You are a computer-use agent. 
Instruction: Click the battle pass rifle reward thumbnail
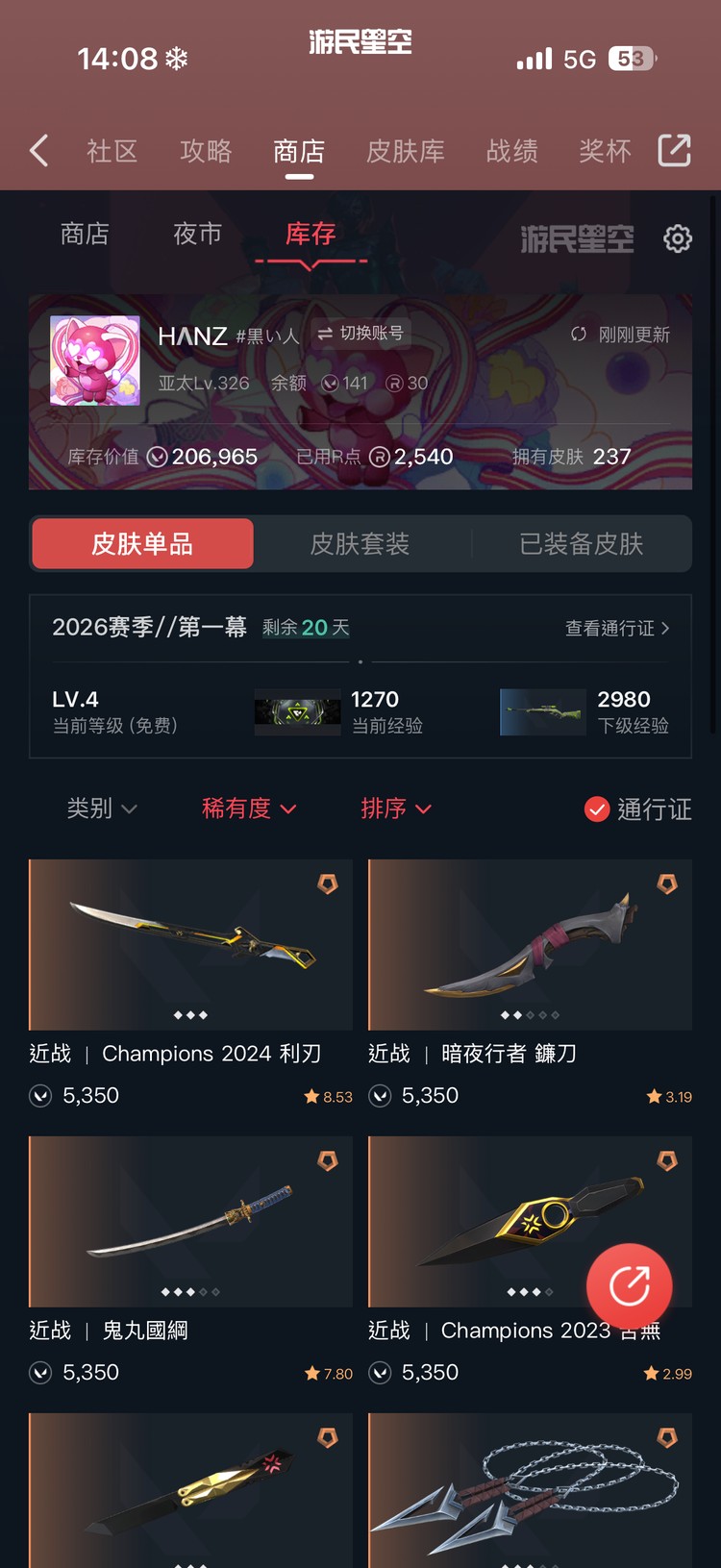click(542, 711)
